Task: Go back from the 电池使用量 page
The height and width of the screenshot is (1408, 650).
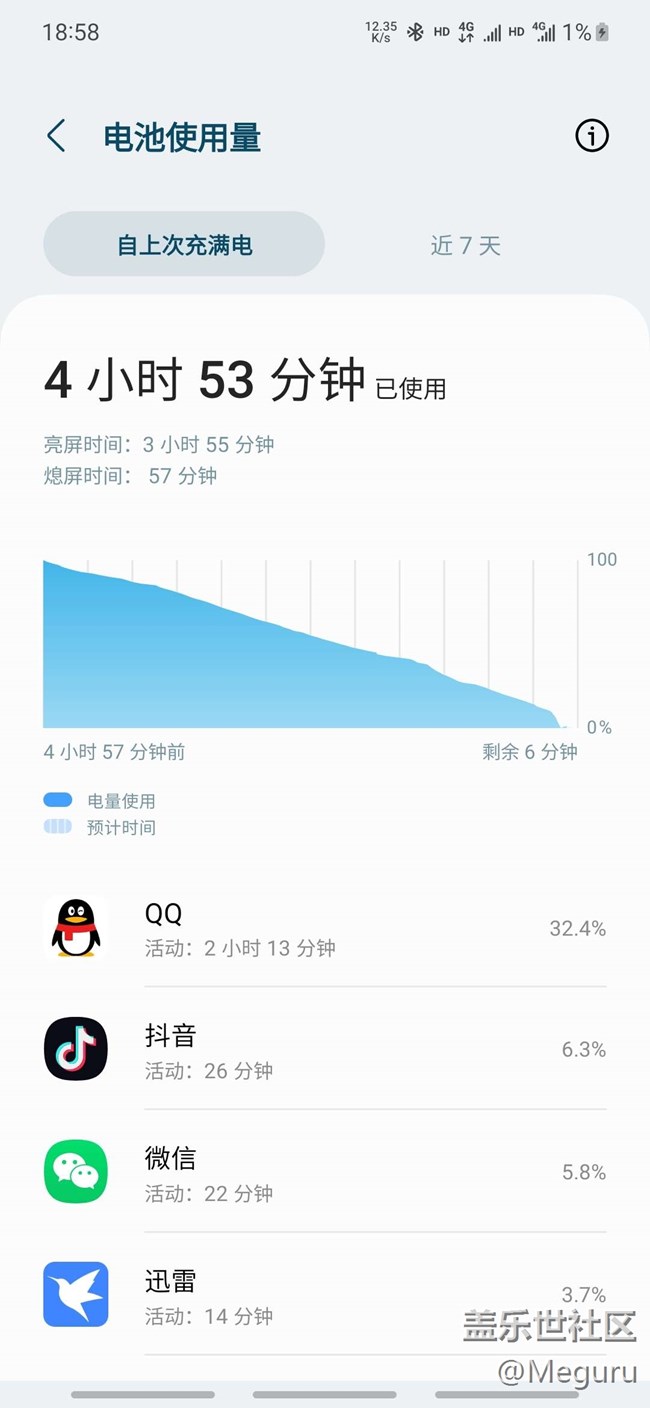Action: [57, 136]
